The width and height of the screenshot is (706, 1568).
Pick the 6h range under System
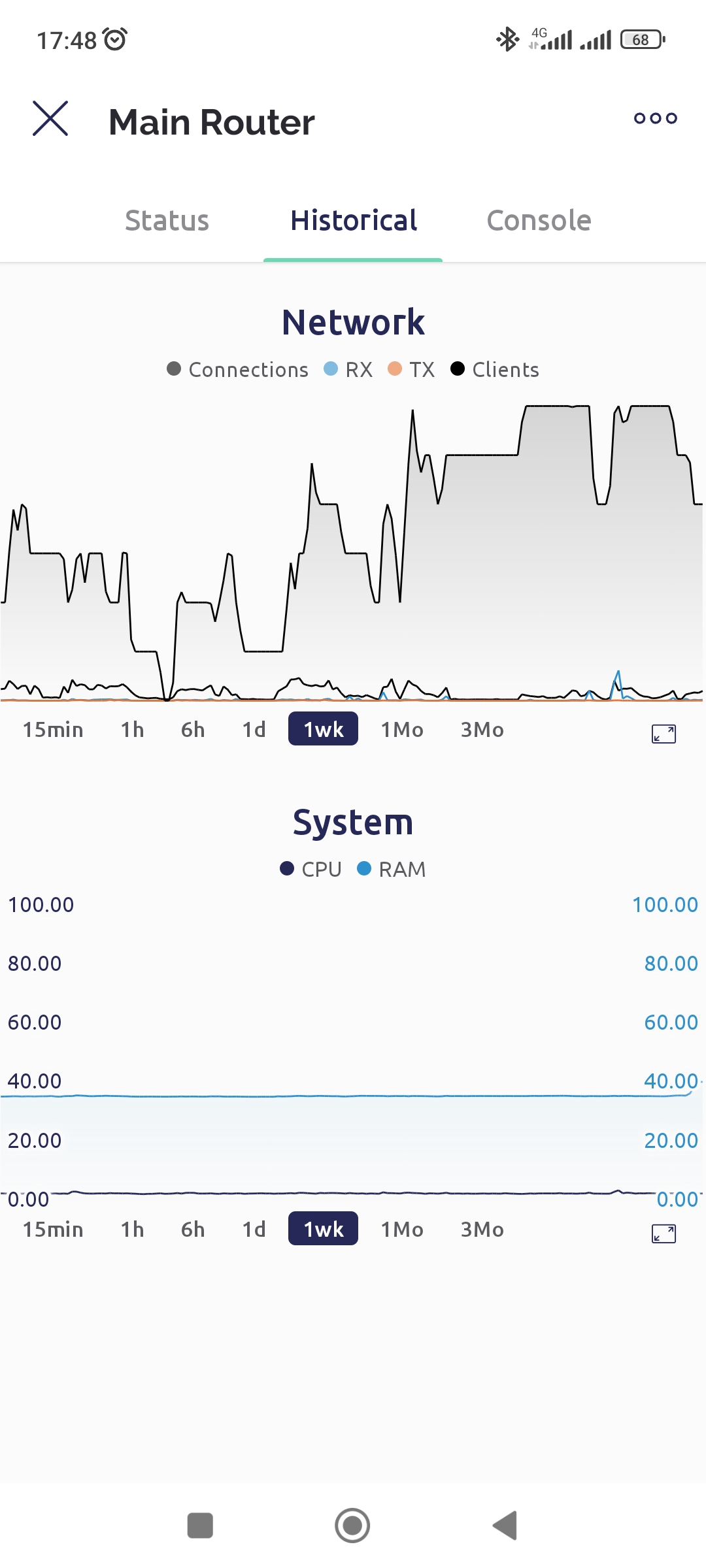coord(193,1229)
